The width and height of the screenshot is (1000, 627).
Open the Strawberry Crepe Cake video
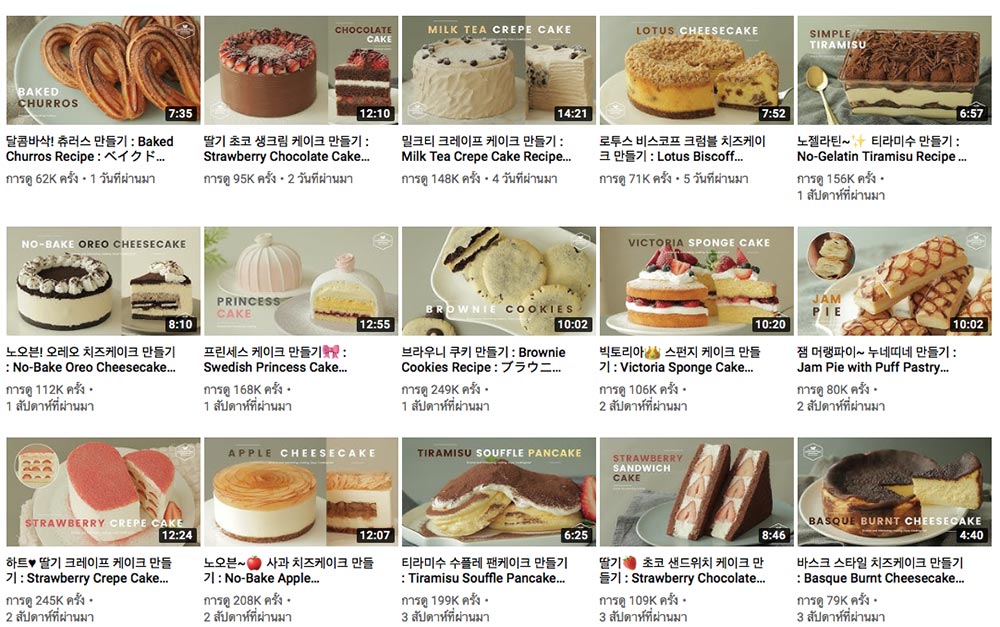(x=102, y=491)
